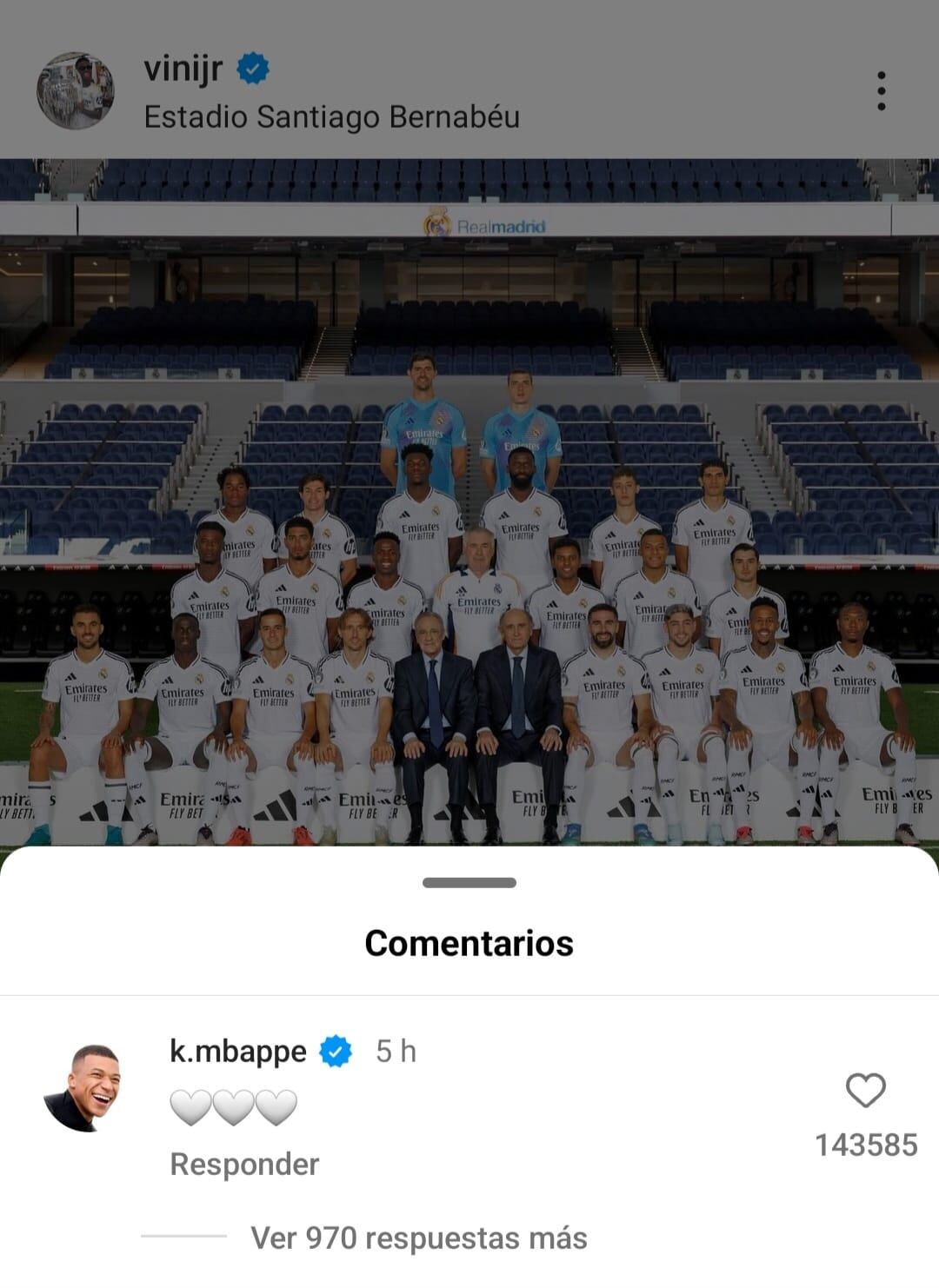The height and width of the screenshot is (1288, 939).
Task: Click k.mbappe's verified badge
Action: pos(334,1052)
